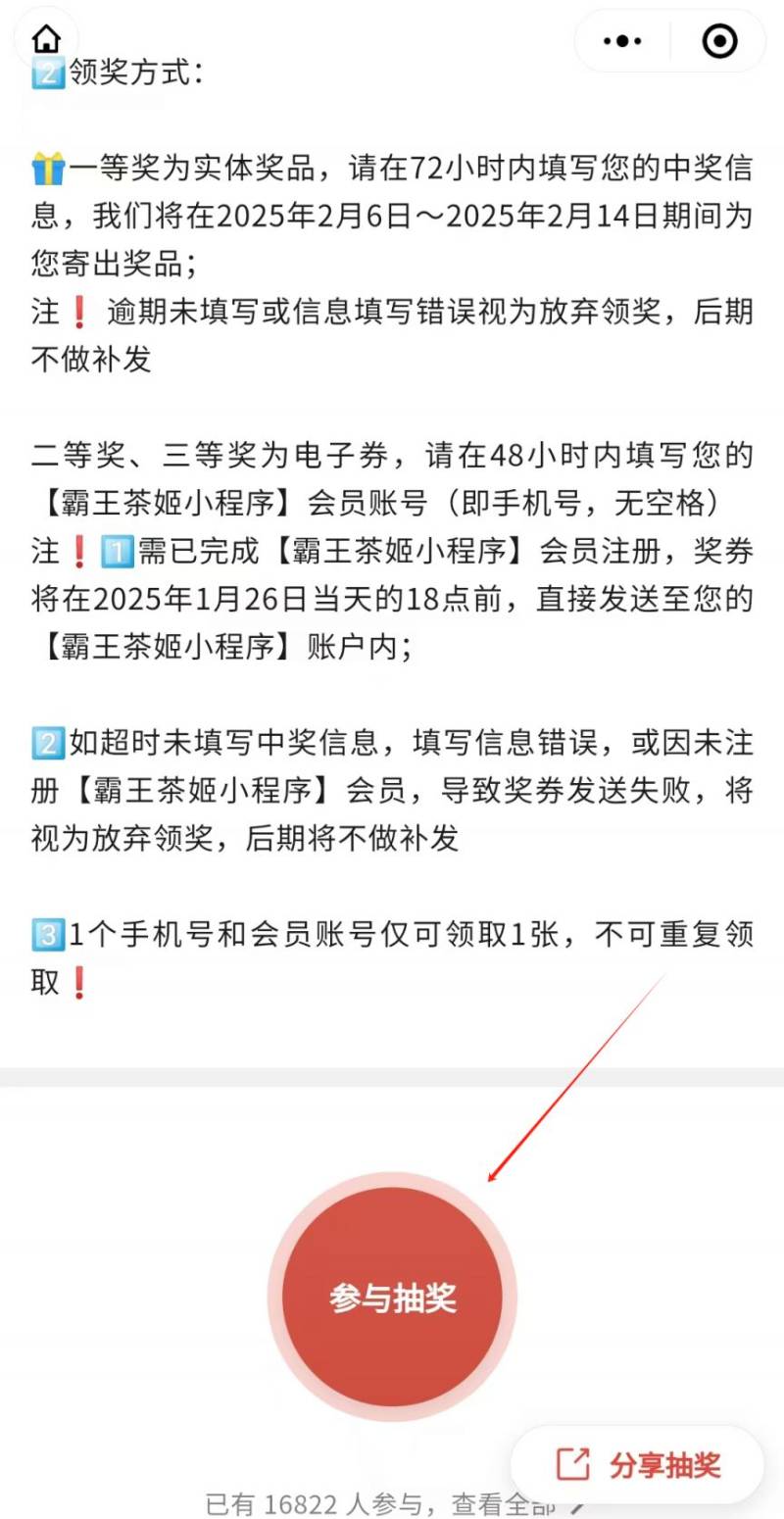Open the three-dot mini program menu
The height and width of the screenshot is (1519, 784).
tap(622, 41)
